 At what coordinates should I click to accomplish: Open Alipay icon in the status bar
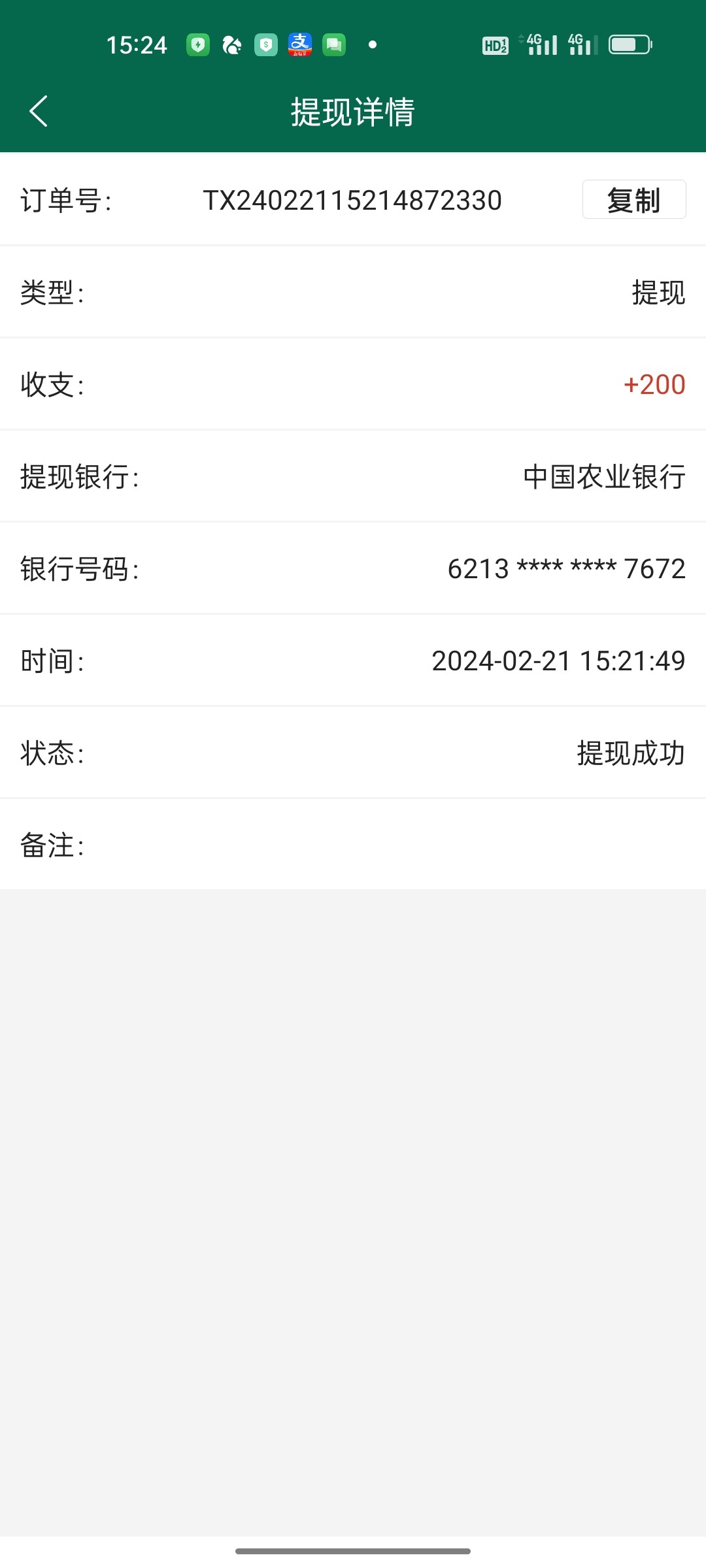(300, 44)
